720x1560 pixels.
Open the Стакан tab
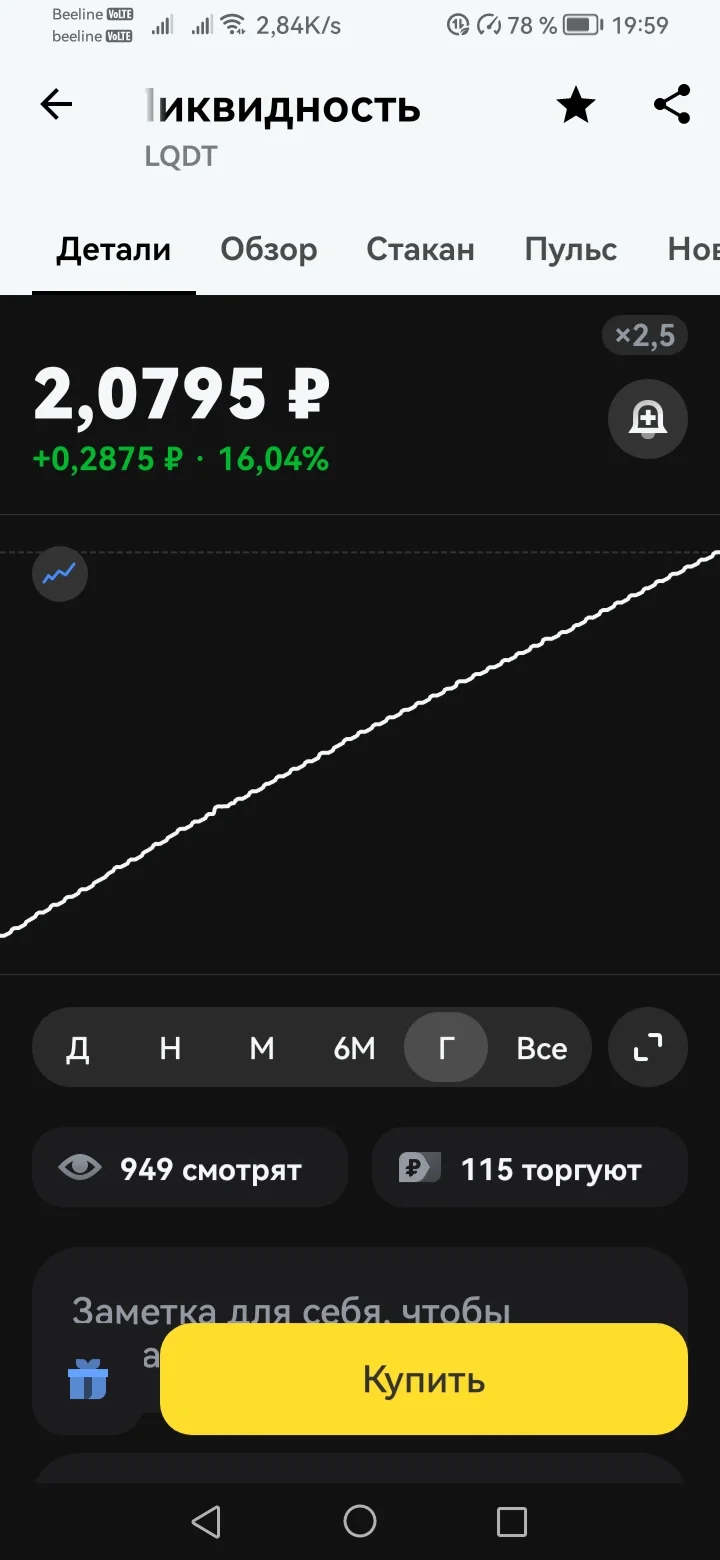click(x=420, y=249)
